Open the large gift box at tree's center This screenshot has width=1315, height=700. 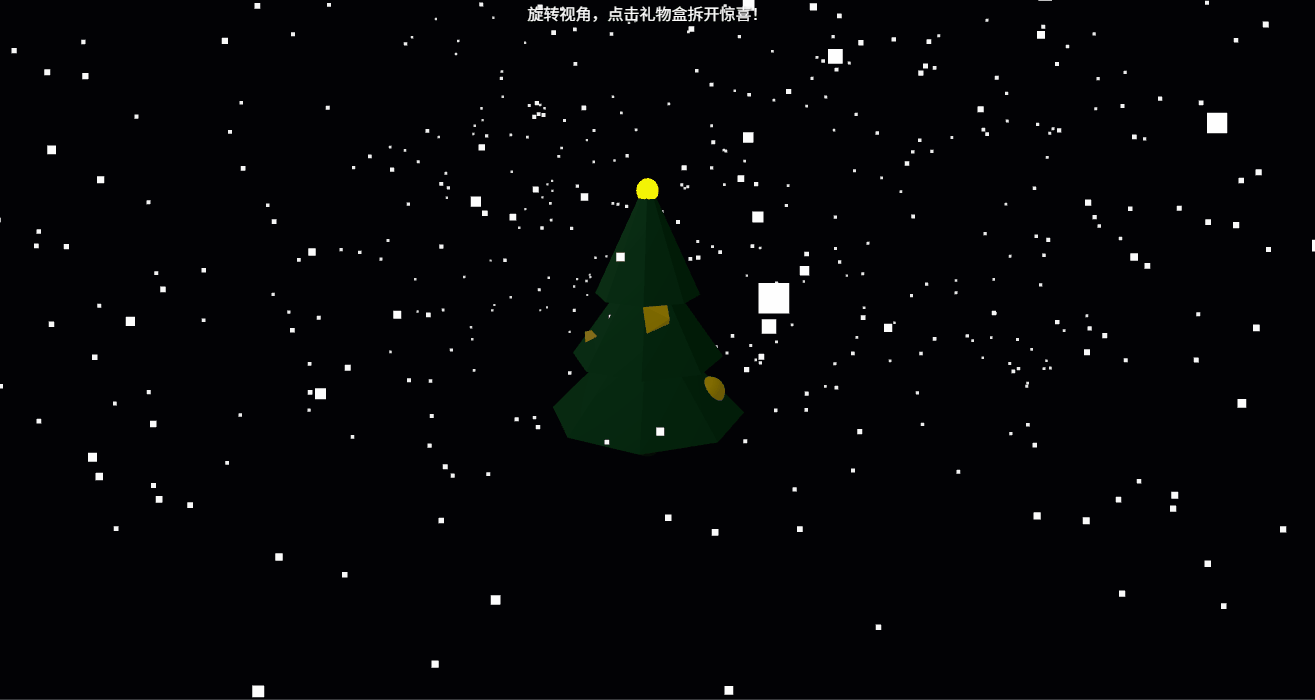tap(656, 318)
